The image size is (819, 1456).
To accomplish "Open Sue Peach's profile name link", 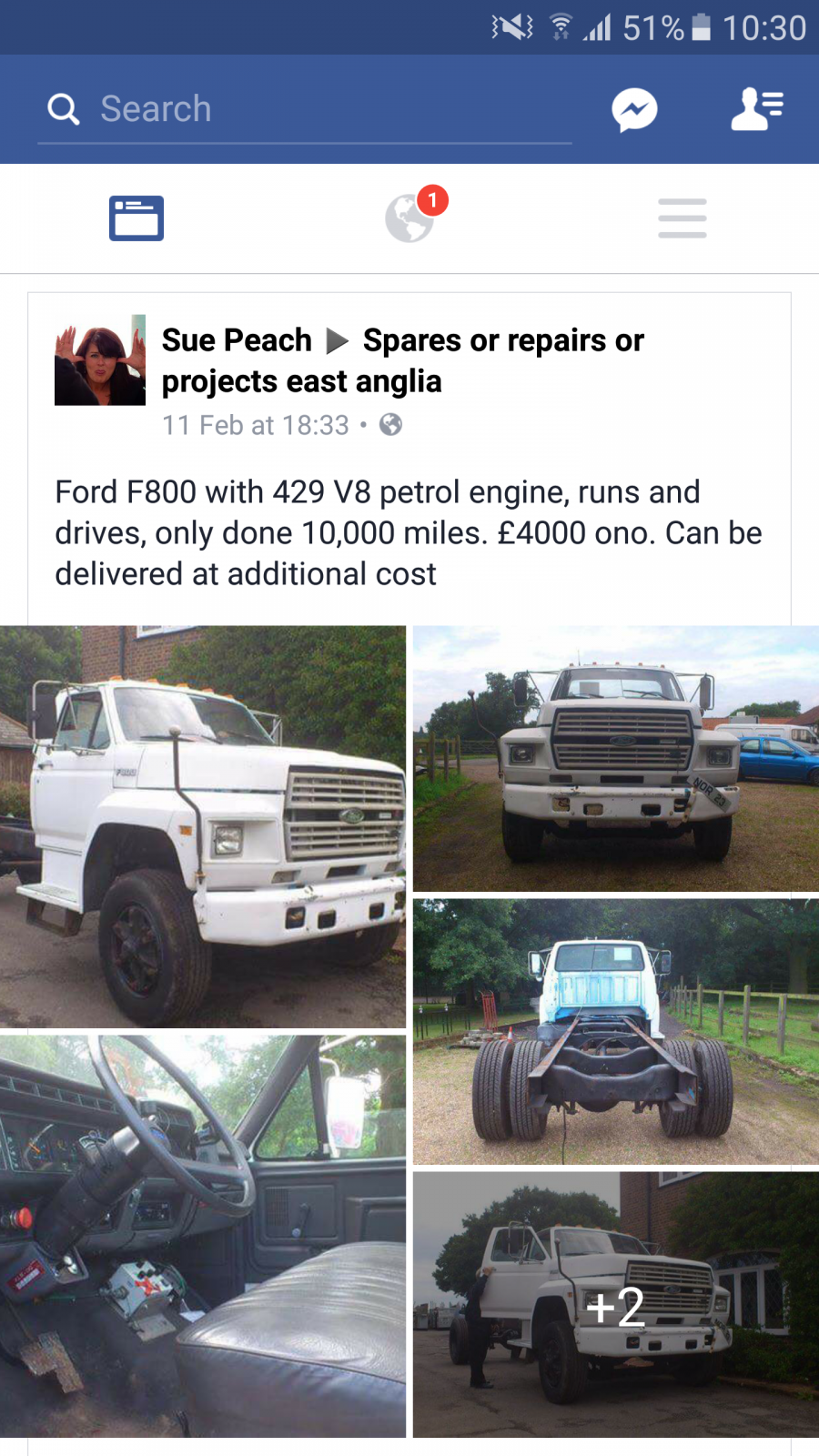I will click(237, 340).
